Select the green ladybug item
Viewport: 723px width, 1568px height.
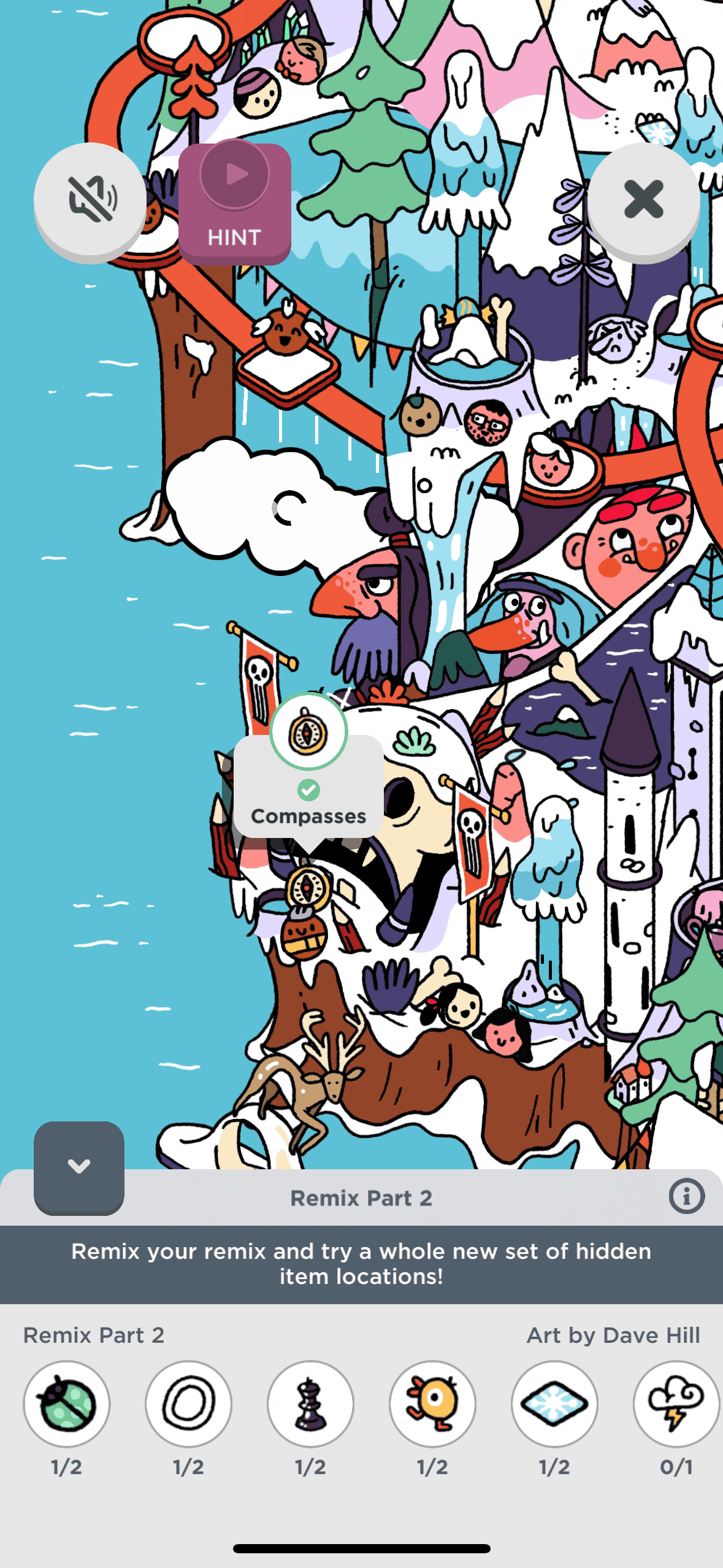67,1404
